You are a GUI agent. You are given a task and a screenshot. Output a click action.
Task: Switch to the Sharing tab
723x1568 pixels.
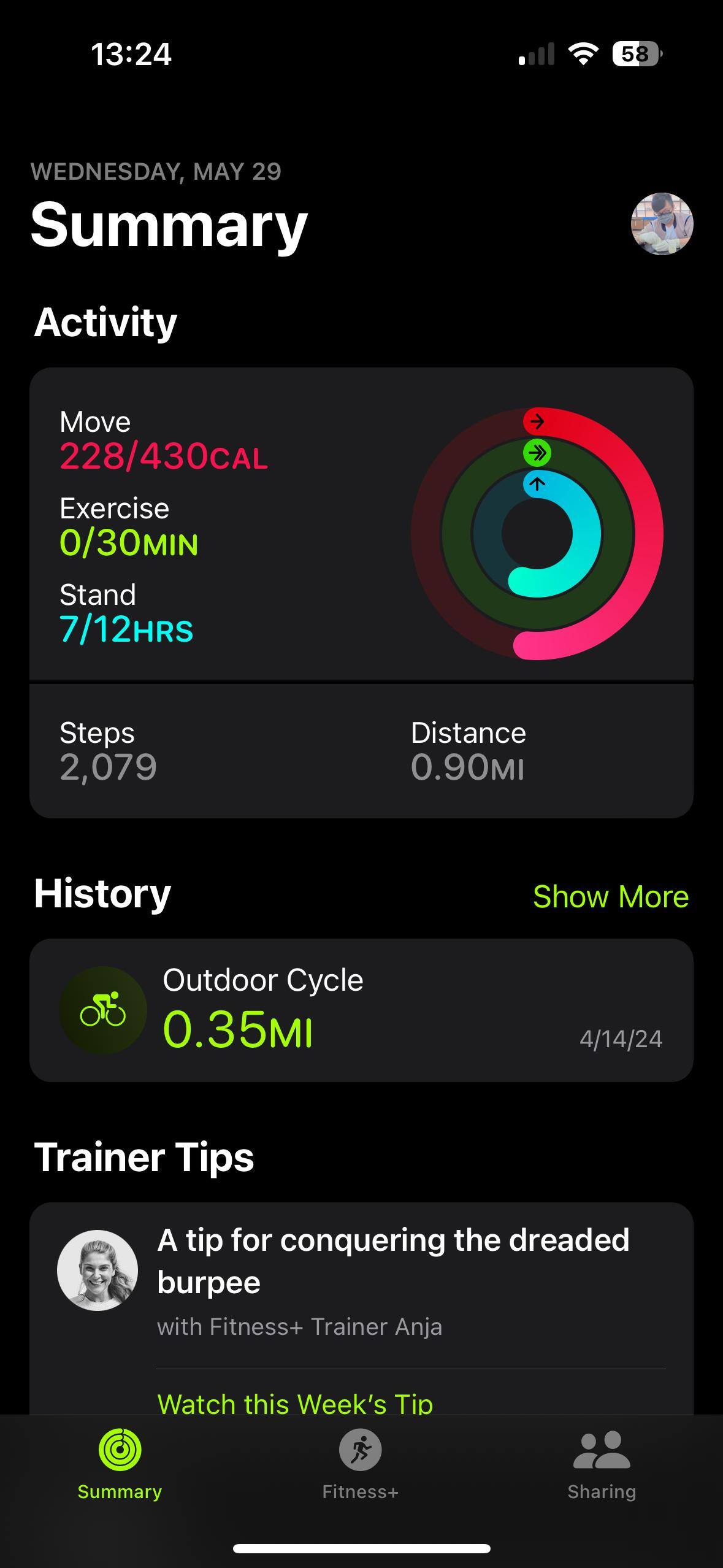tap(601, 1463)
